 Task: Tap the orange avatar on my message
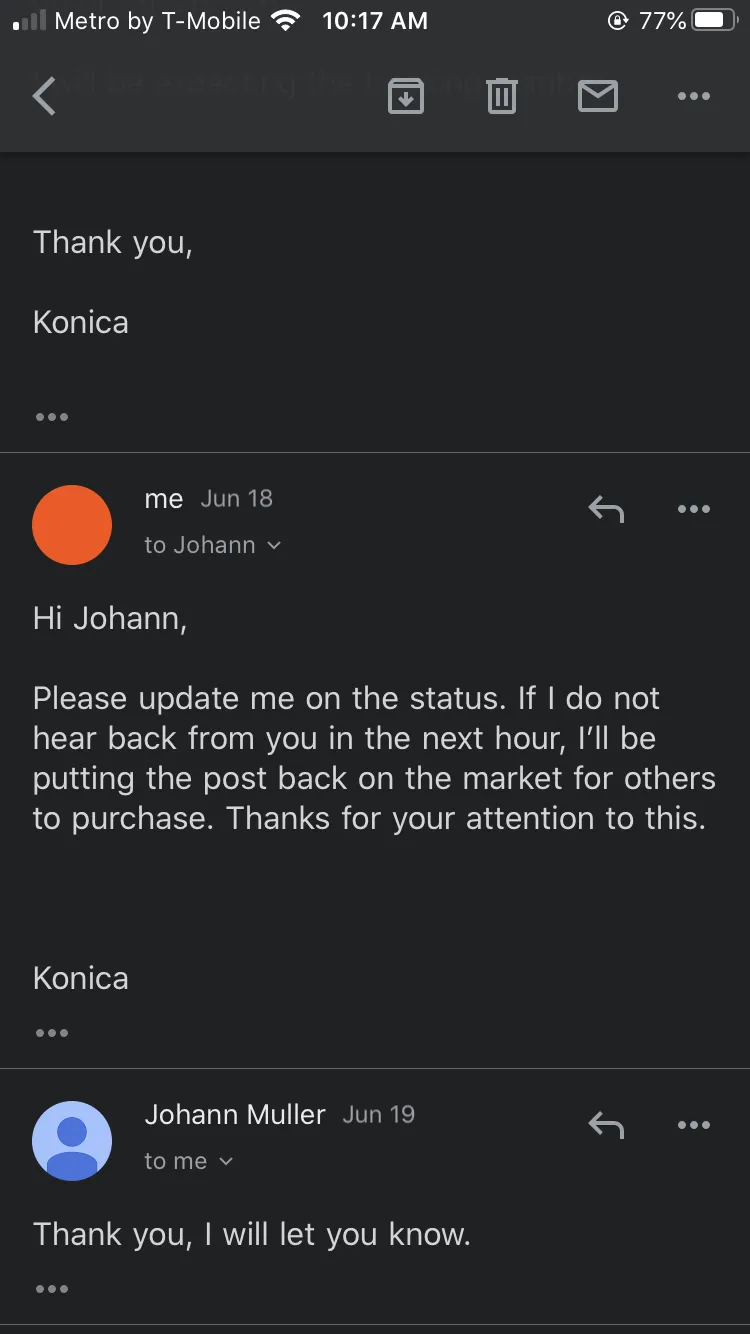coord(72,525)
